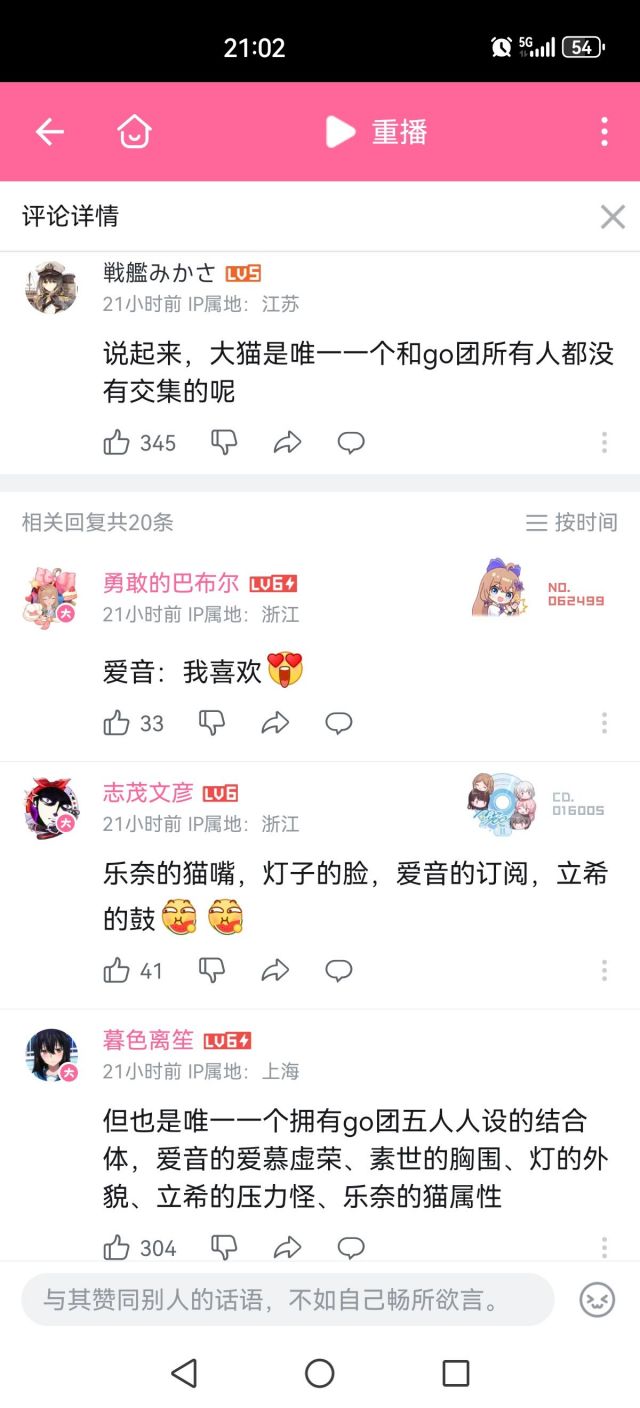Dislike 戦艦みかさ's comment
The height and width of the screenshot is (1408, 640).
click(x=224, y=442)
